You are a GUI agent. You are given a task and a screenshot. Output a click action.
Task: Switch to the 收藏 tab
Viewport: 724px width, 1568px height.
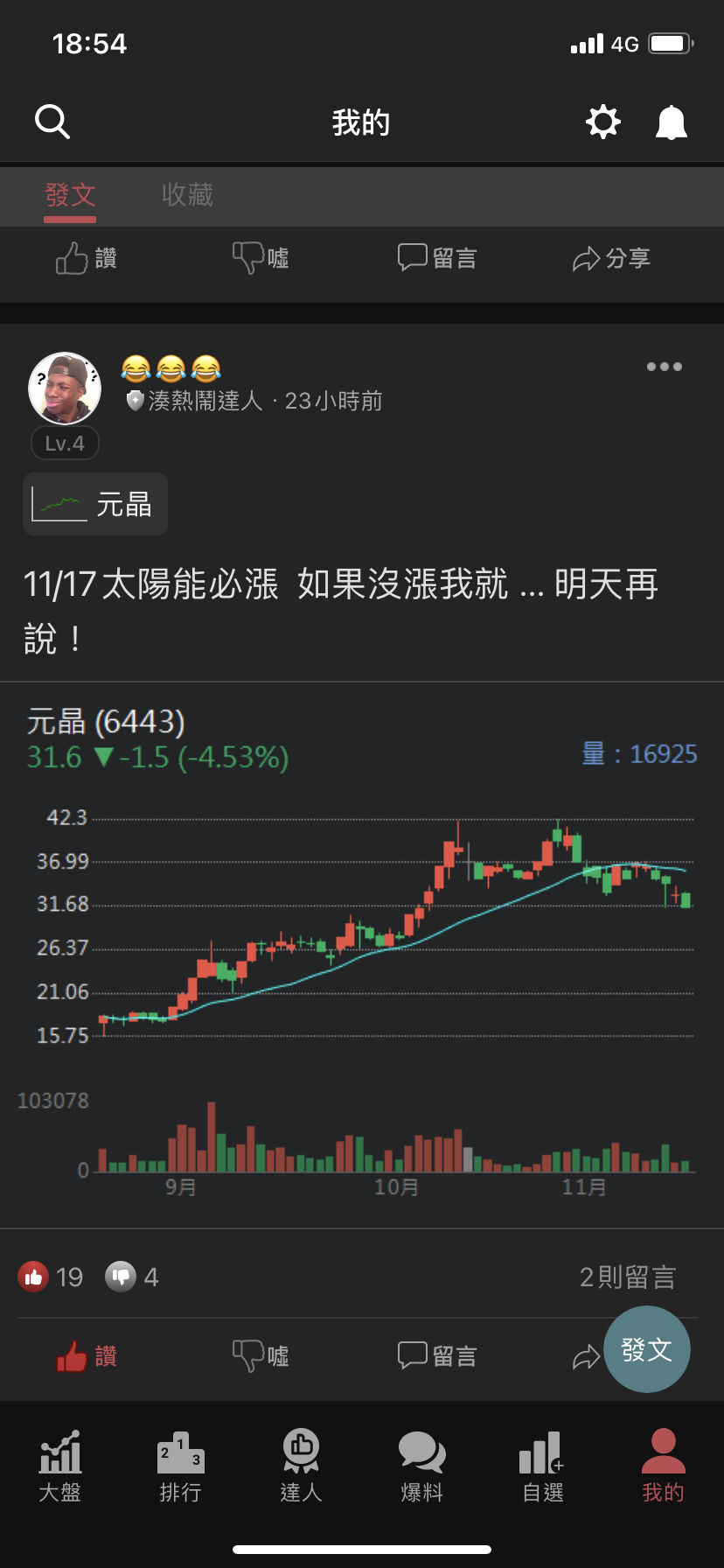click(x=187, y=195)
